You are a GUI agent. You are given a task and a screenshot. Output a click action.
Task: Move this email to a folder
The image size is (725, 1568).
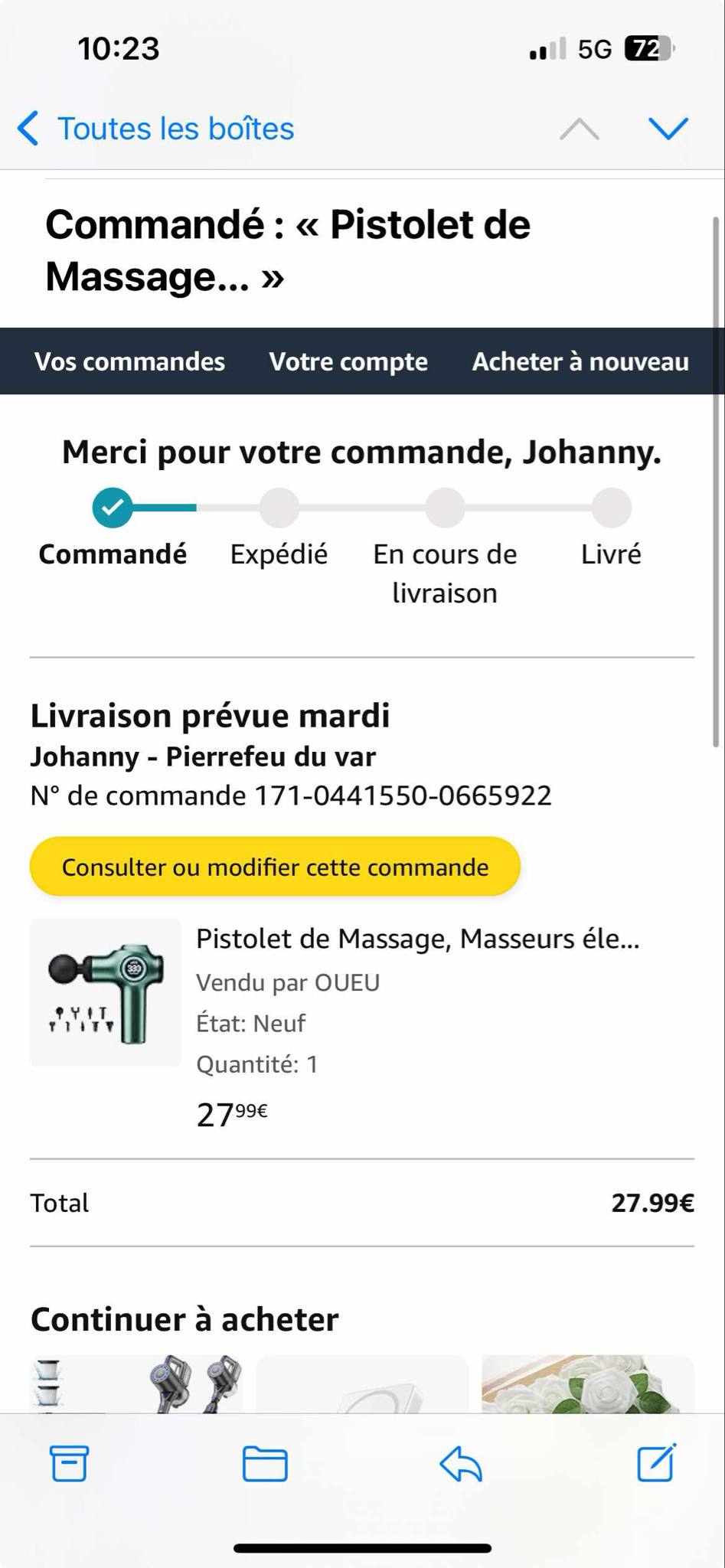[x=265, y=1464]
